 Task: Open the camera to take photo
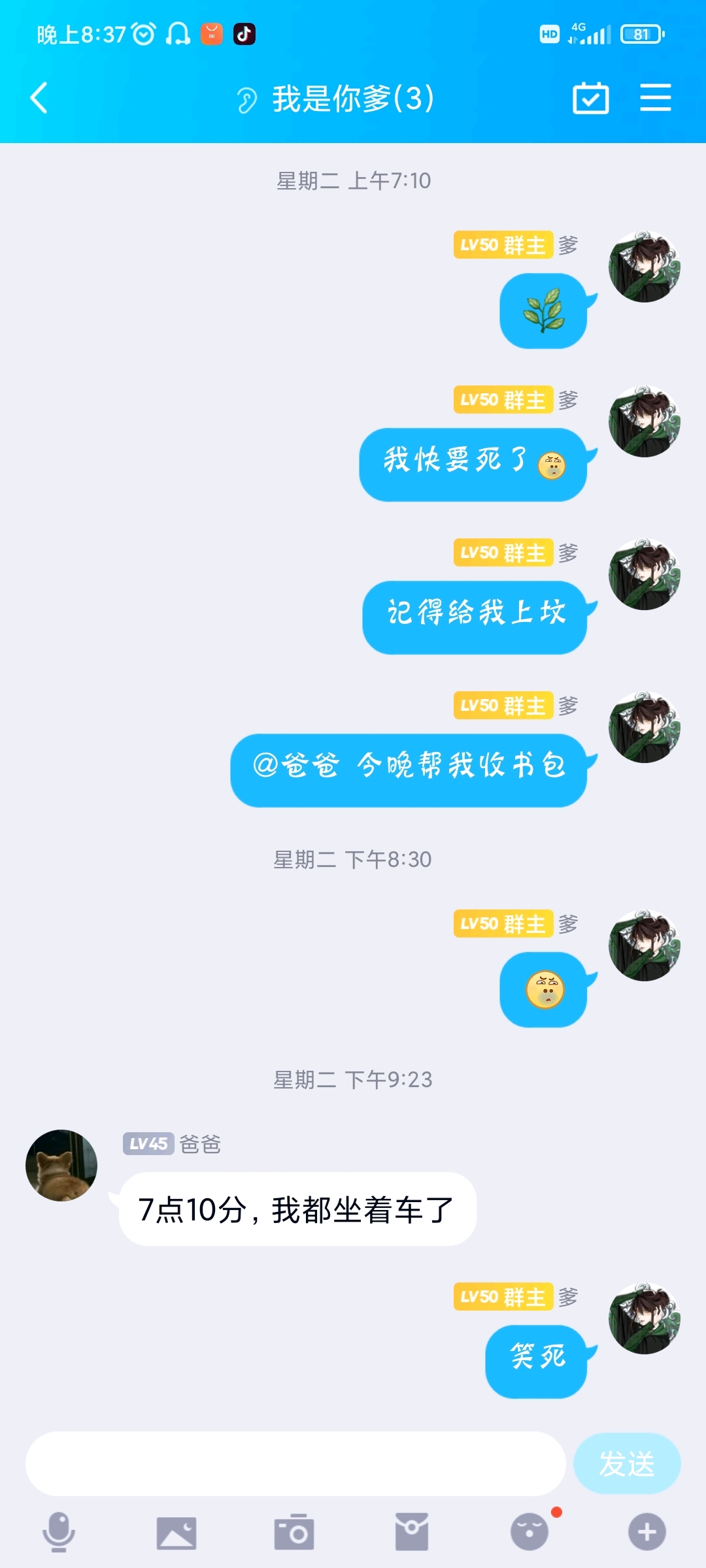tap(294, 1532)
